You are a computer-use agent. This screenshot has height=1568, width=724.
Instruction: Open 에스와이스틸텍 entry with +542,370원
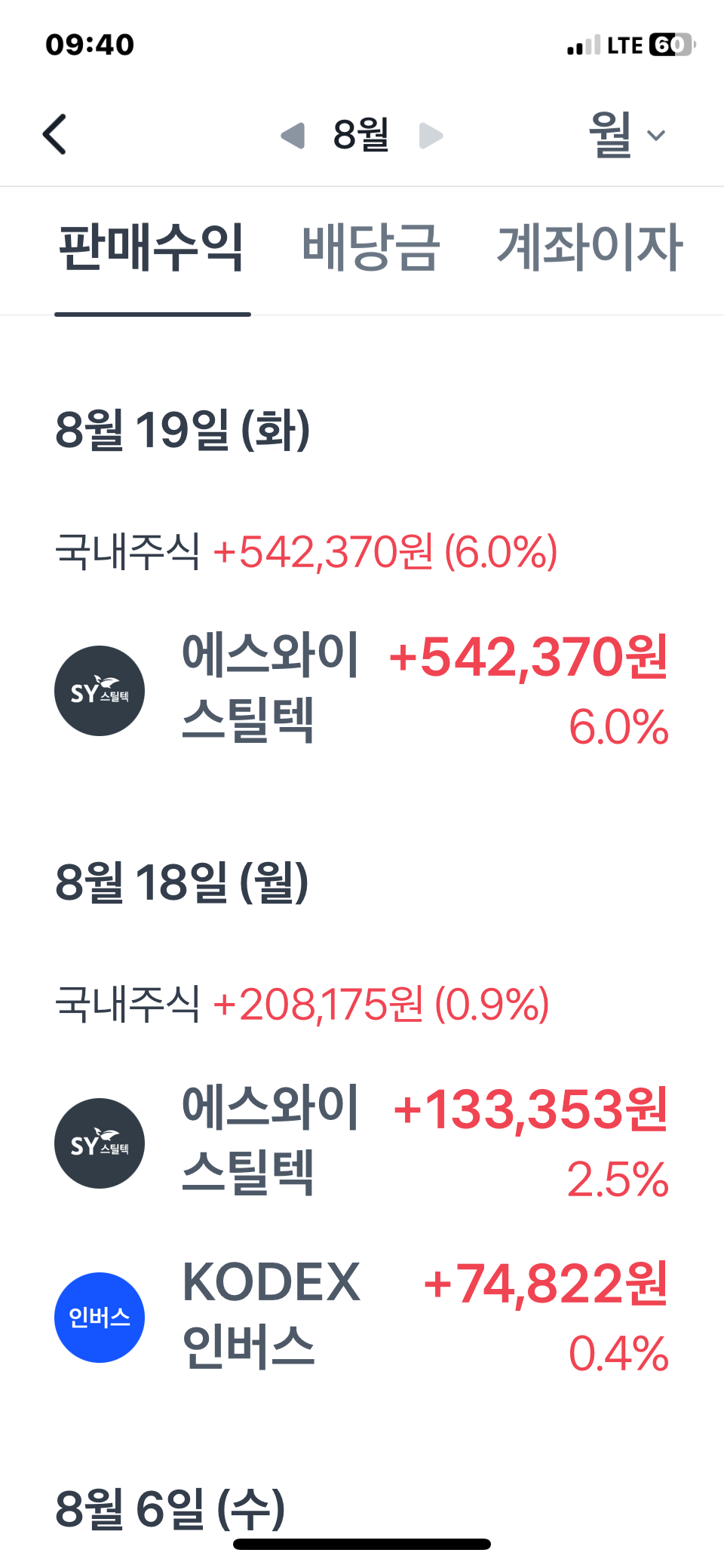362,690
